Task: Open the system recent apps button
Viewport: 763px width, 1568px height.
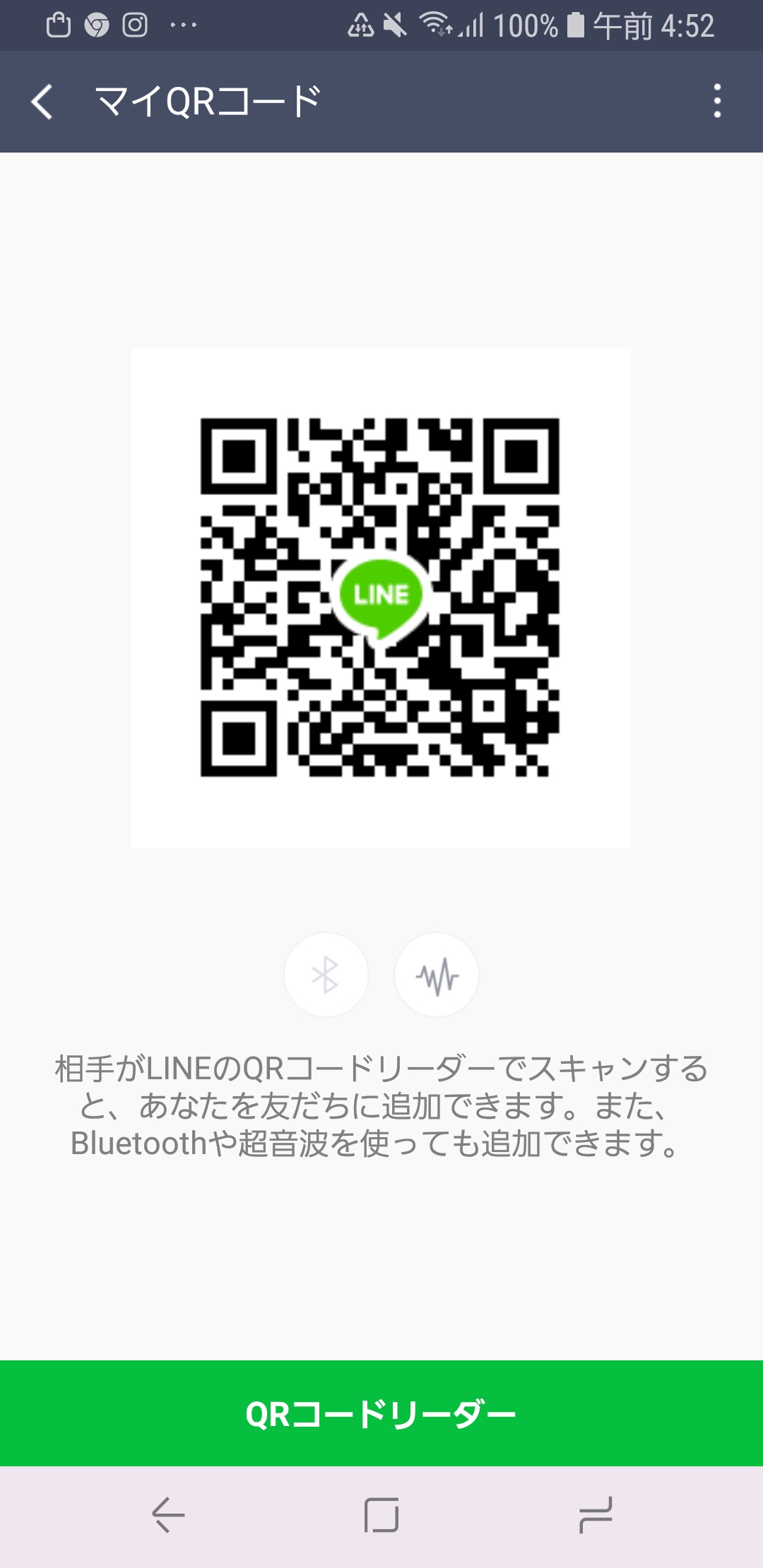Action: [595, 1515]
